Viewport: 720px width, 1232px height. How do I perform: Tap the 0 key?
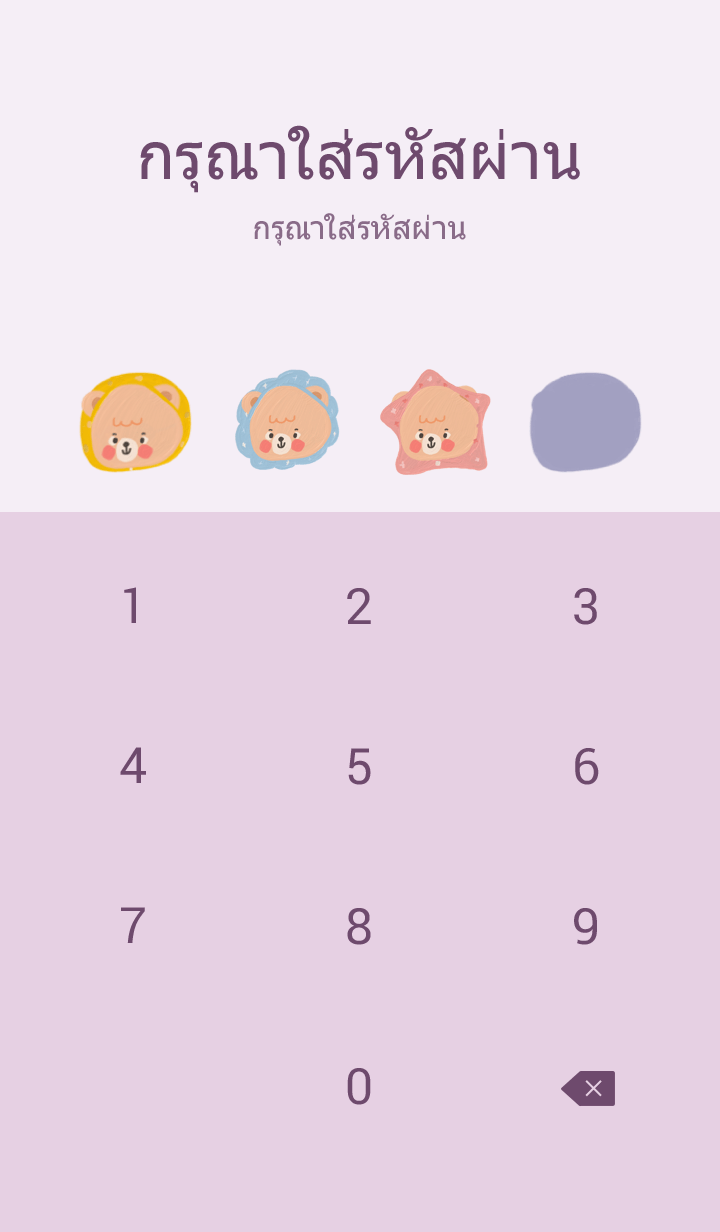pyautogui.click(x=359, y=1087)
